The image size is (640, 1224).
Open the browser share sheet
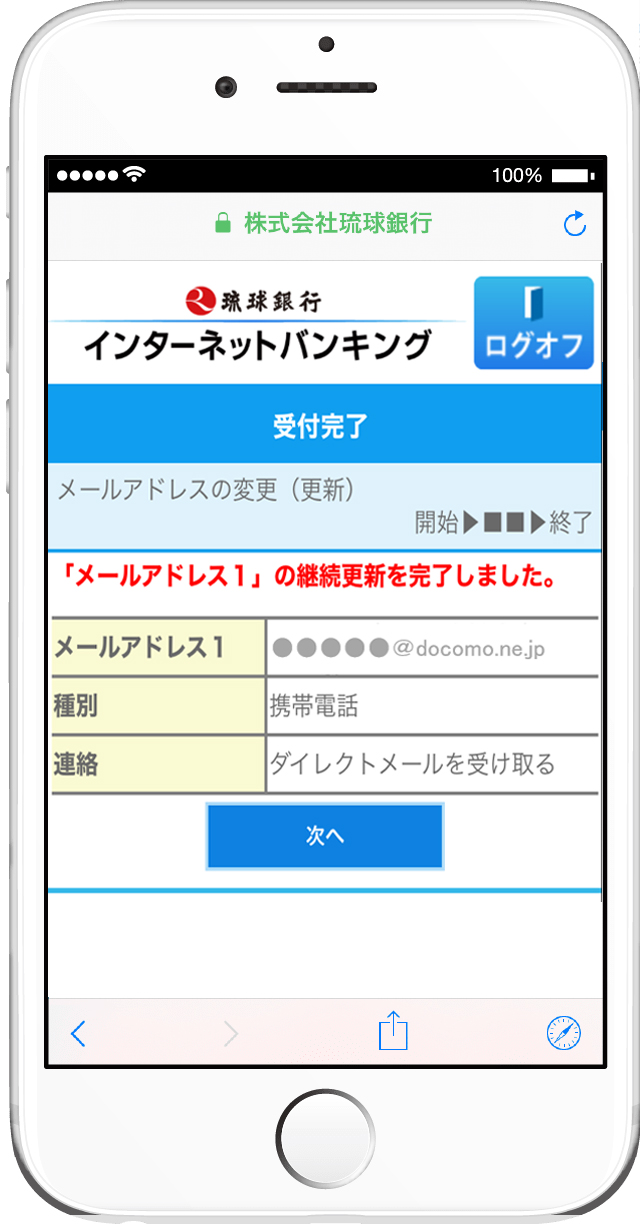click(x=394, y=1031)
